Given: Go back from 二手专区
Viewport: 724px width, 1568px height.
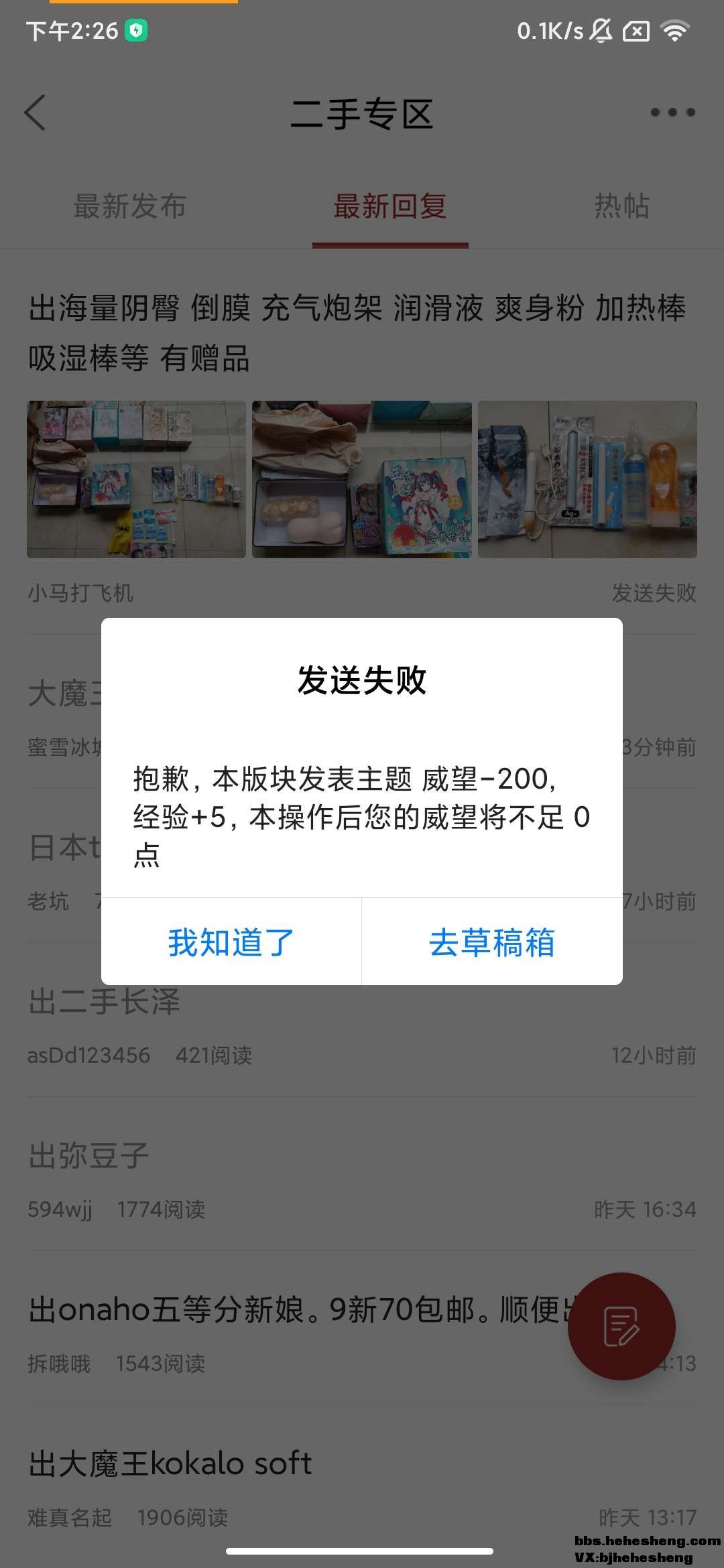Looking at the screenshot, I should point(36,113).
